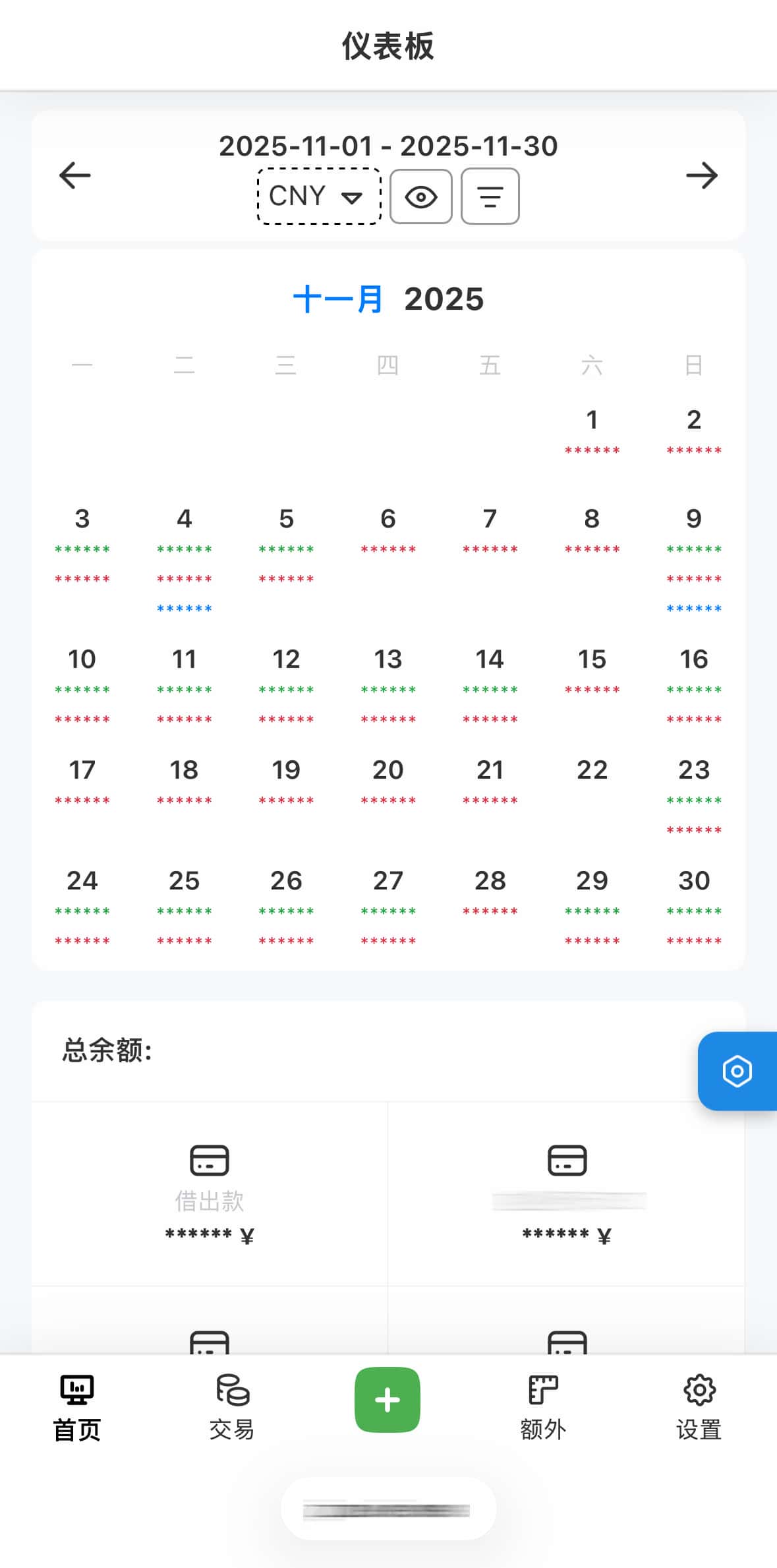
Task: Open the CNY currency dropdown
Action: 319,196
